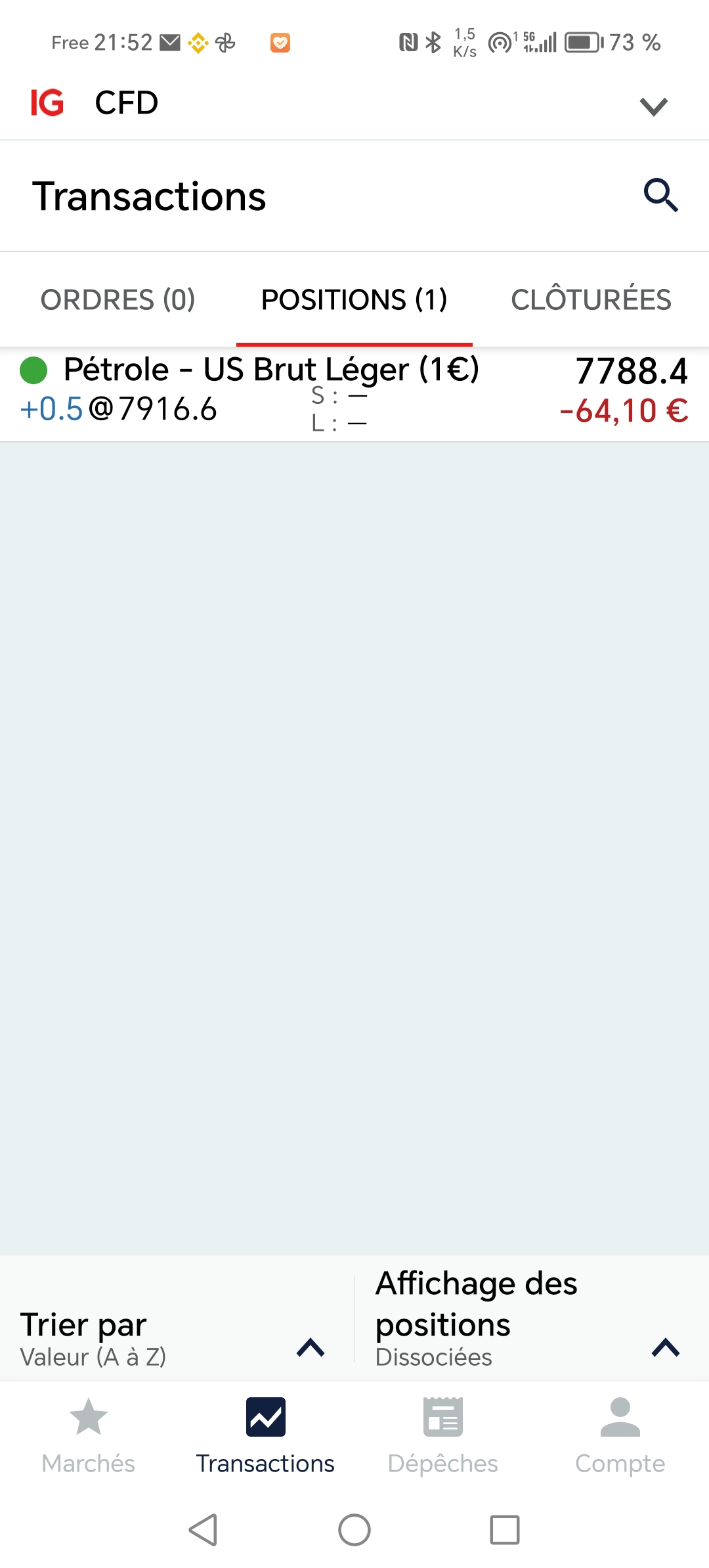Screen dimensions: 709x1568
Task: Open the Dépêches news tab
Action: 443,1435
